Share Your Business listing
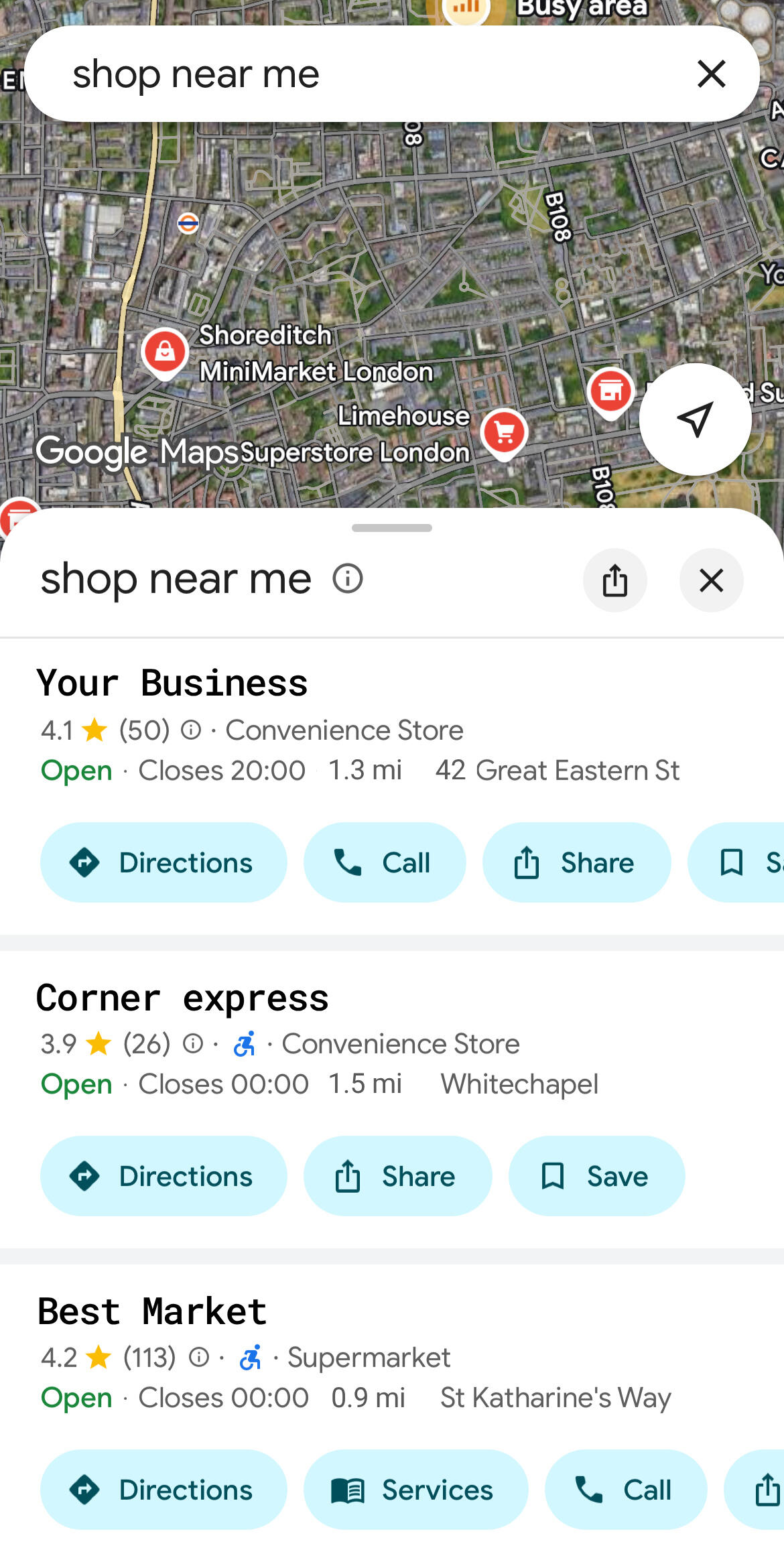The height and width of the screenshot is (1562, 784). click(x=576, y=862)
